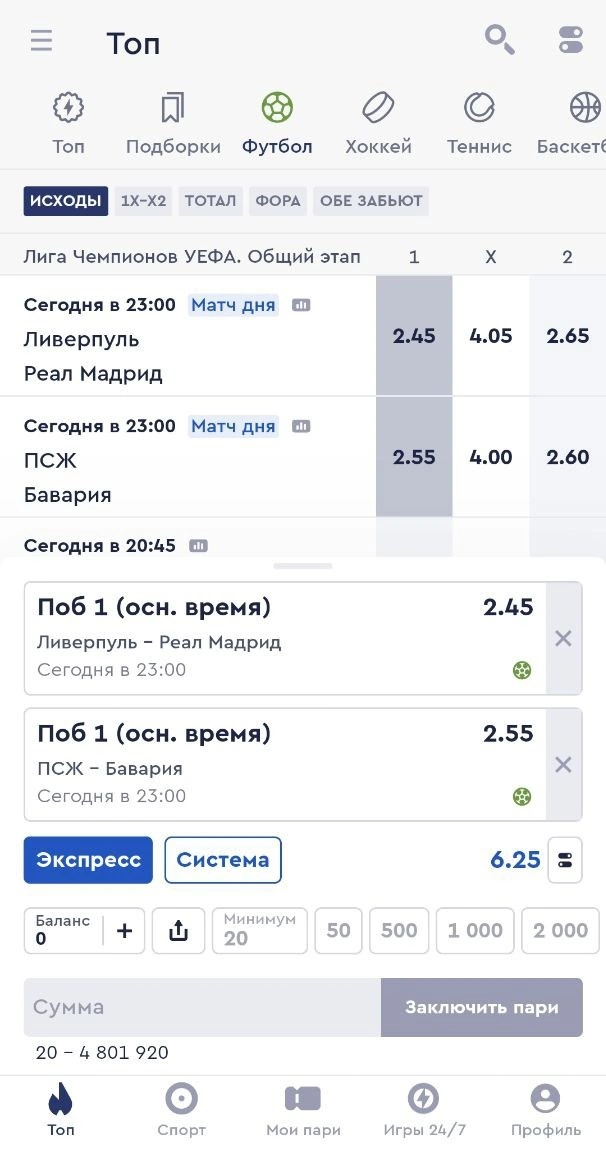
Task: Open the hamburger menu
Action: click(41, 41)
